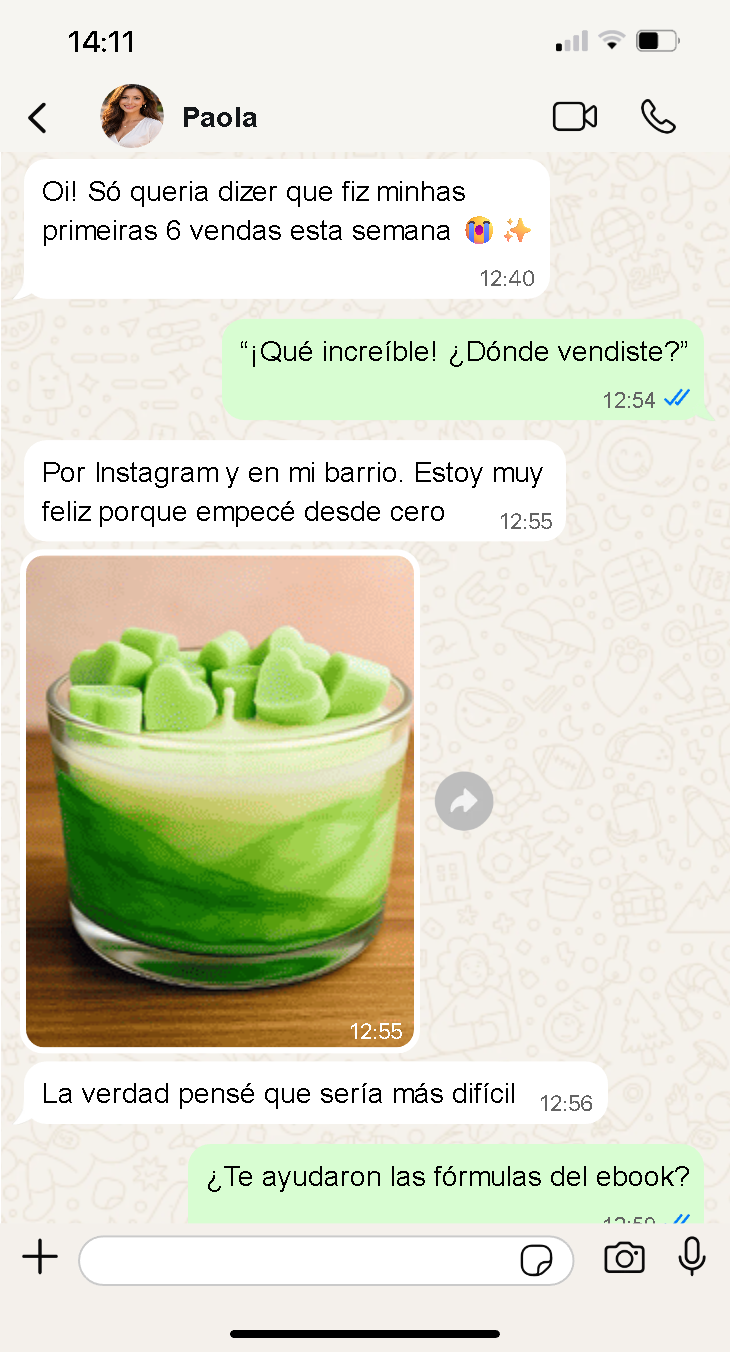Go back to the chat list
The height and width of the screenshot is (1352, 730).
[x=37, y=118]
